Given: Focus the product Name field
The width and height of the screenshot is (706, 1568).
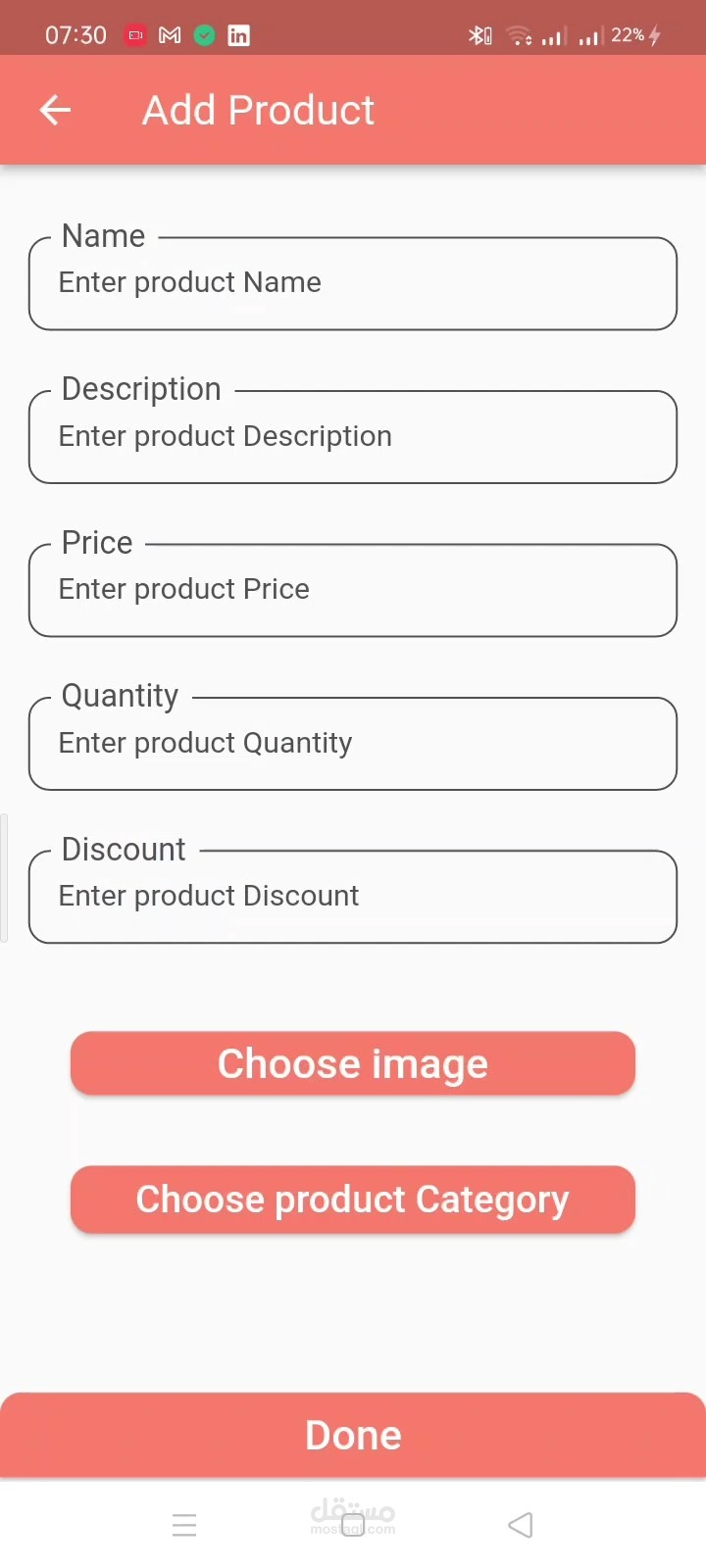Looking at the screenshot, I should (x=353, y=283).
